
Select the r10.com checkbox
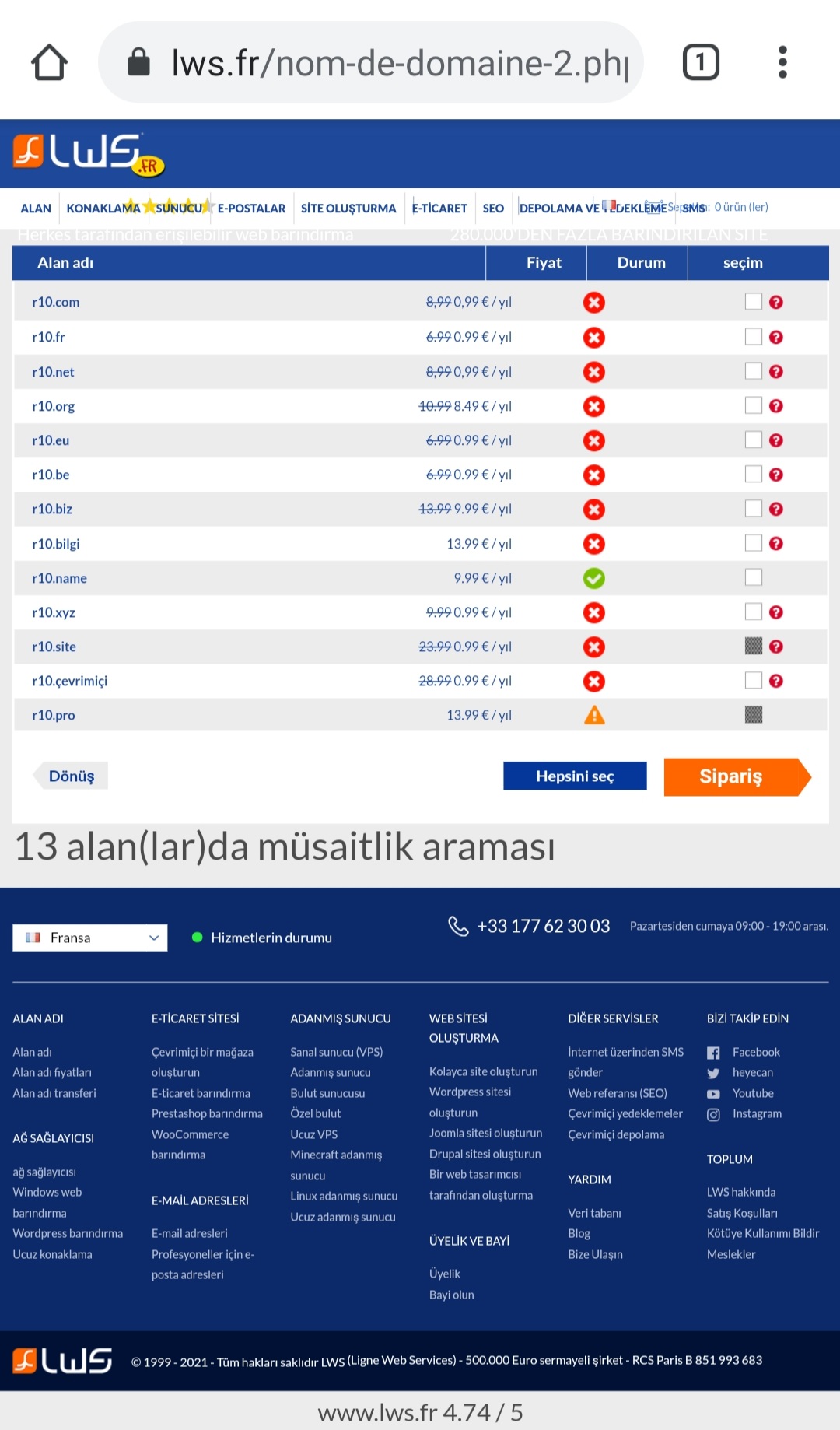(753, 301)
